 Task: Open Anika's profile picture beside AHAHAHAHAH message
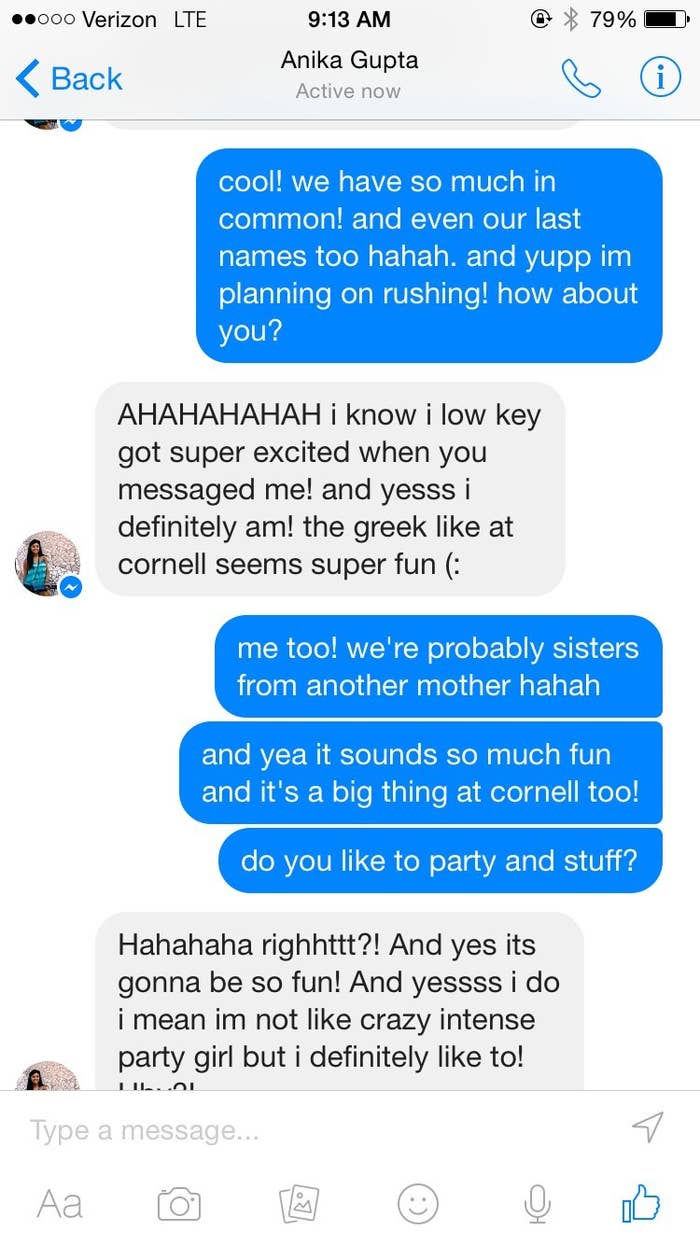48,563
